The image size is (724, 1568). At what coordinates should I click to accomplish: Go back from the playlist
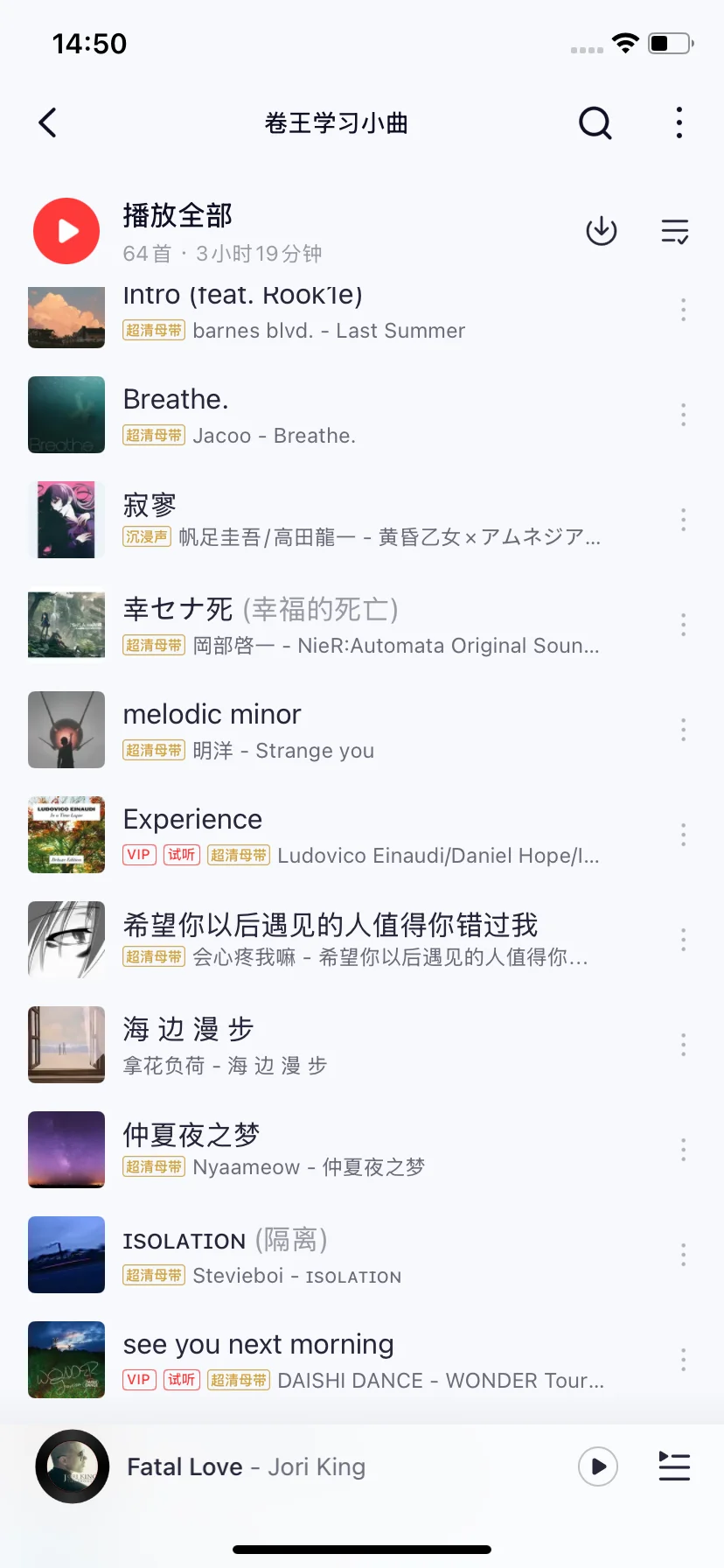48,123
